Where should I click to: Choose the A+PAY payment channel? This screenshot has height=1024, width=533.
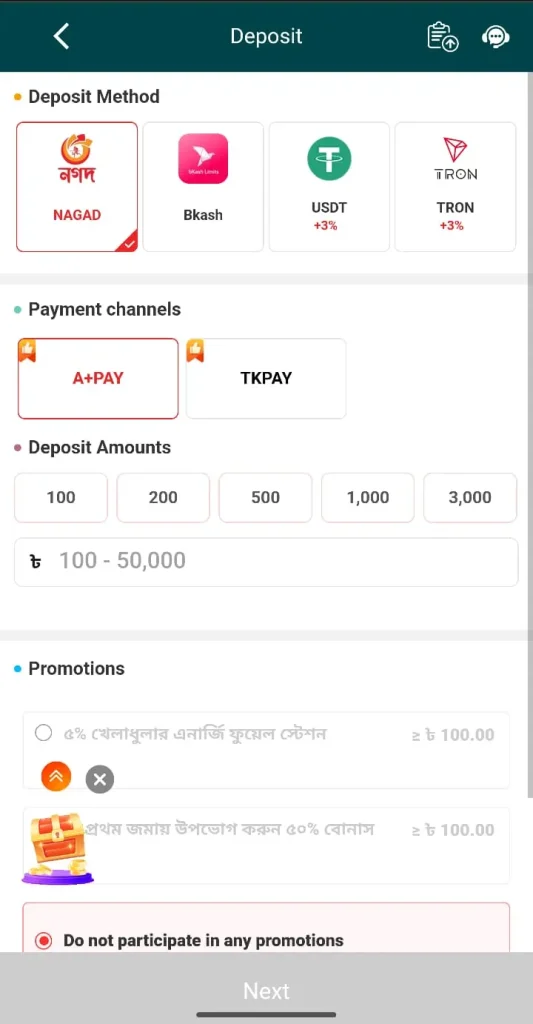(x=98, y=378)
